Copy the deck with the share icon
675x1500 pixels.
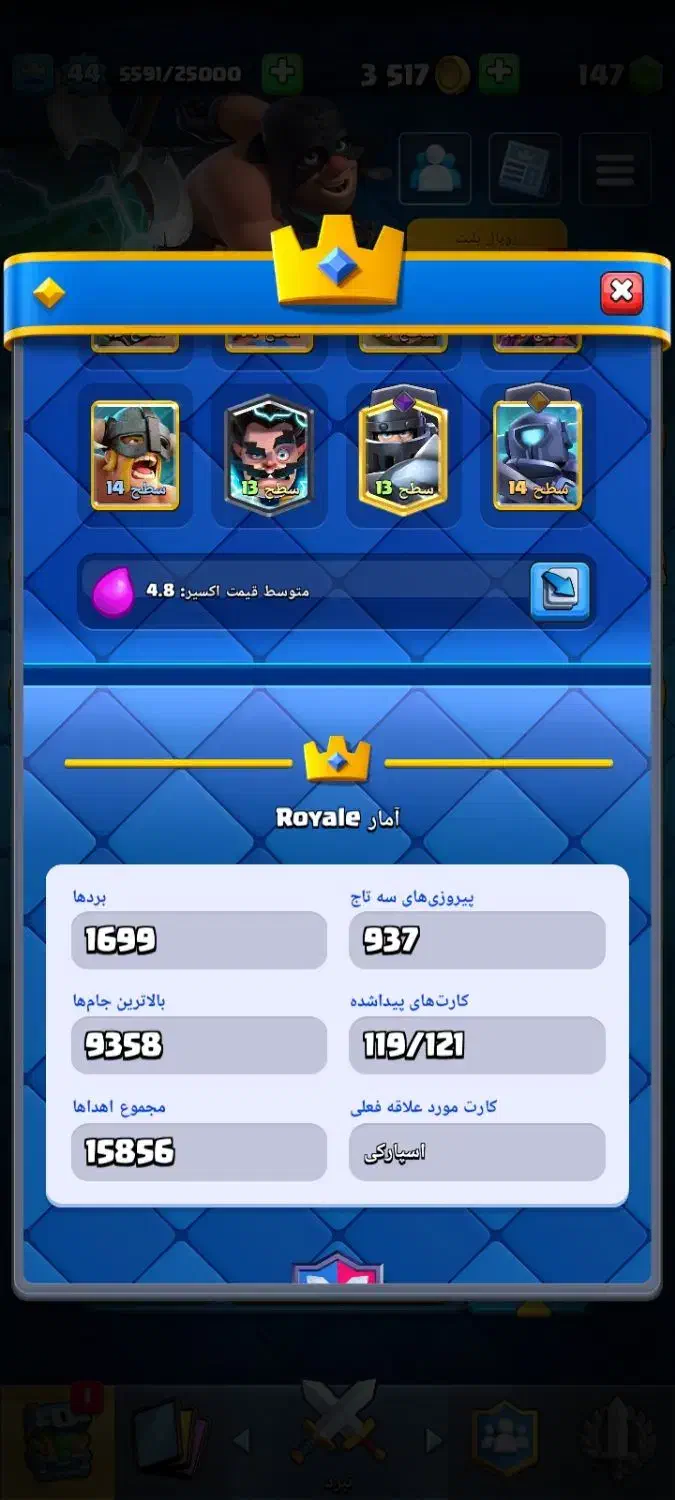[560, 591]
